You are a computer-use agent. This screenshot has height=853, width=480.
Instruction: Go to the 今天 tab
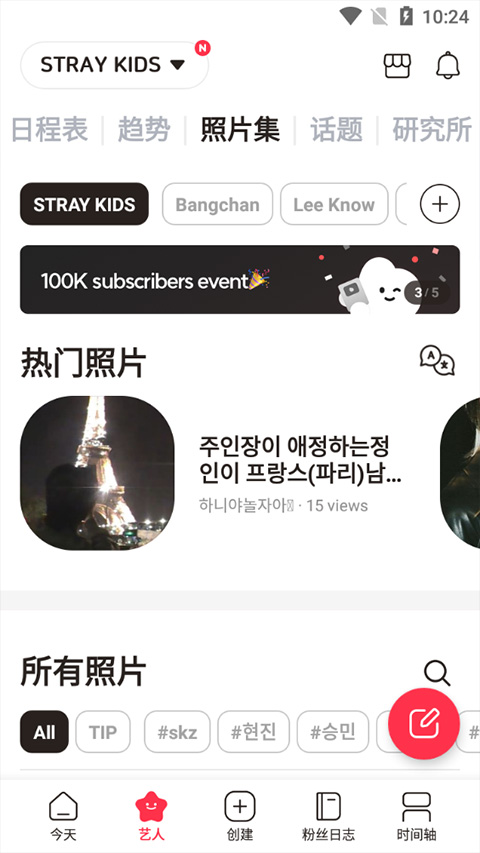pos(63,816)
